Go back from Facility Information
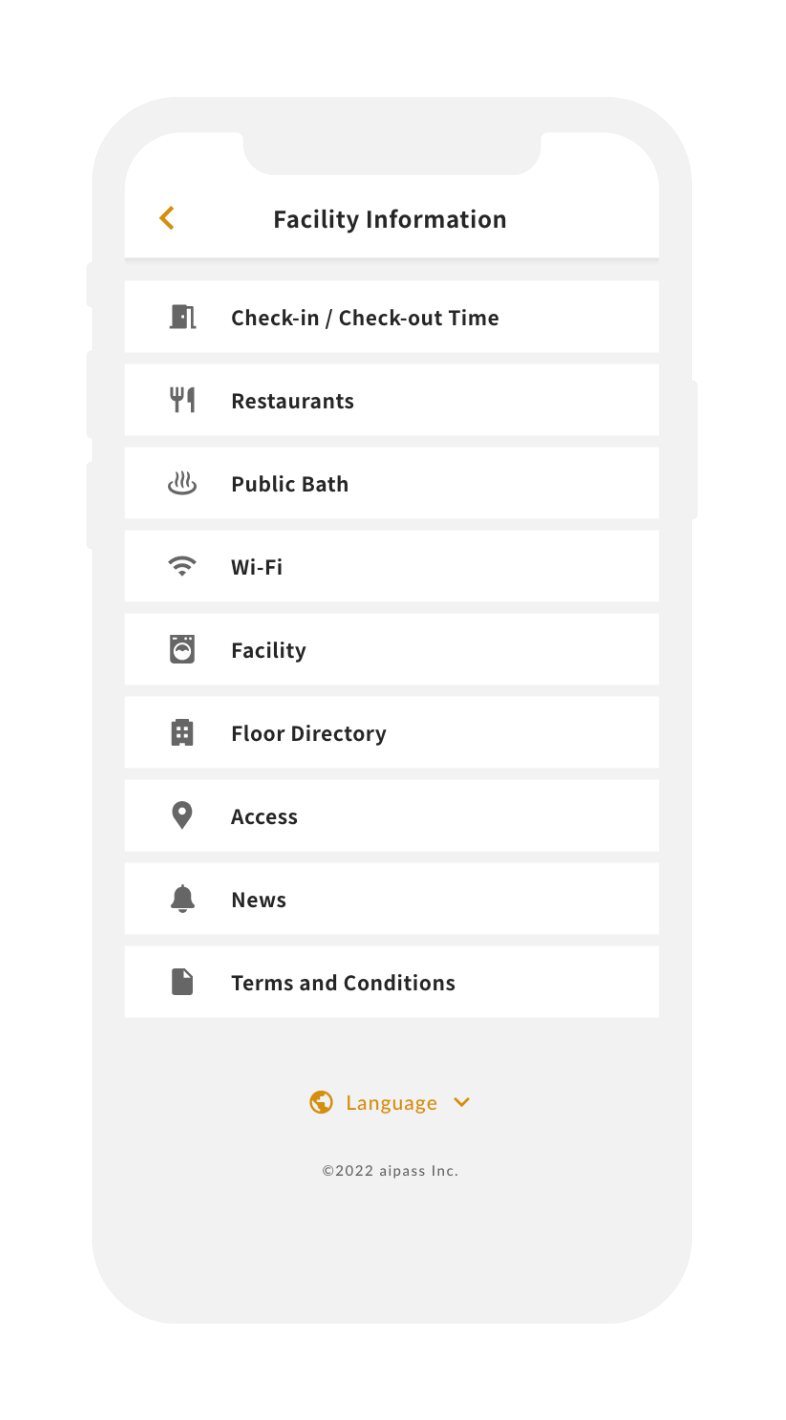The height and width of the screenshot is (1420, 786). 167,218
